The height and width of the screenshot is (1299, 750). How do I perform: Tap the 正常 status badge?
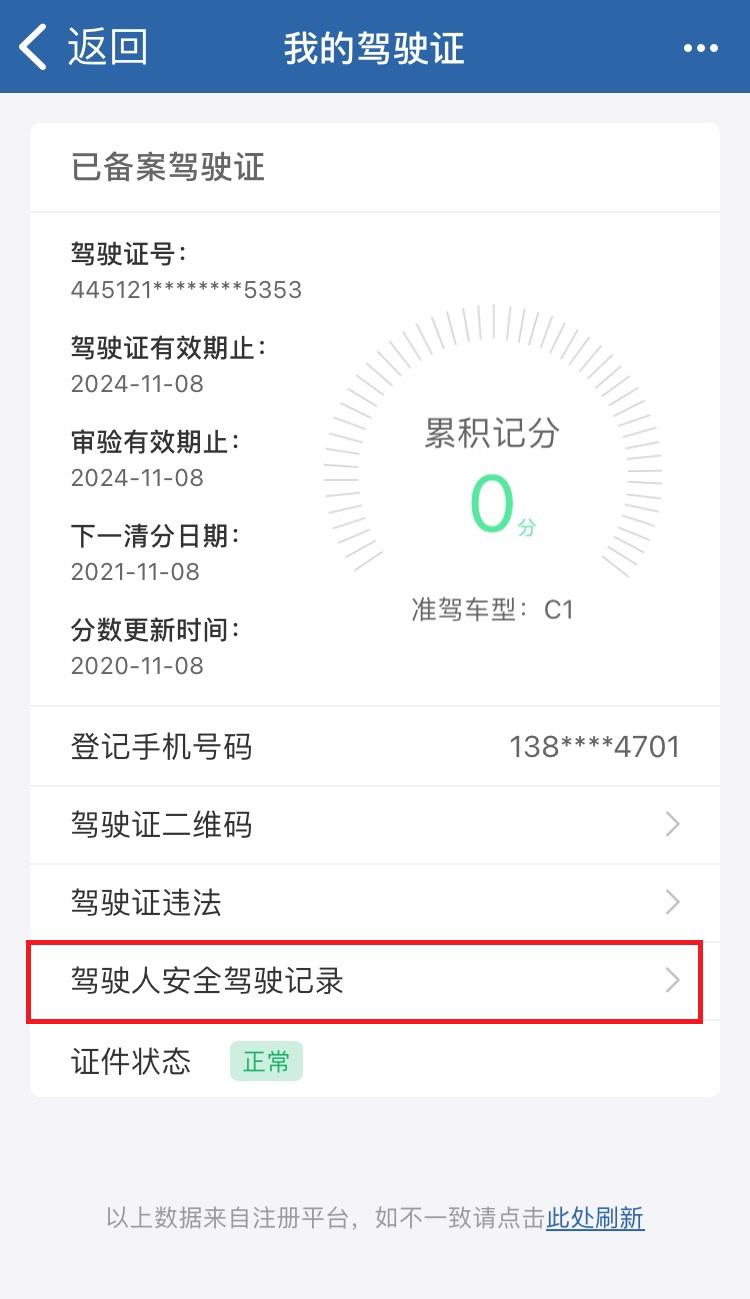pyautogui.click(x=266, y=1062)
